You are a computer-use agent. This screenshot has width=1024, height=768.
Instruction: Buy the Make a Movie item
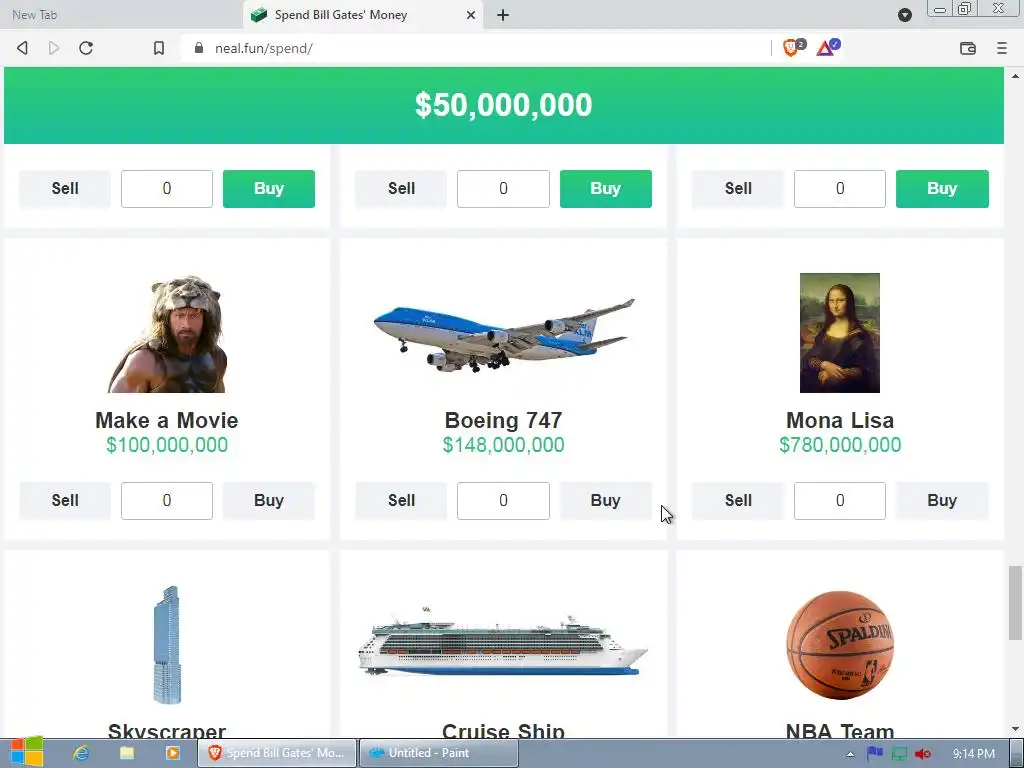268,500
